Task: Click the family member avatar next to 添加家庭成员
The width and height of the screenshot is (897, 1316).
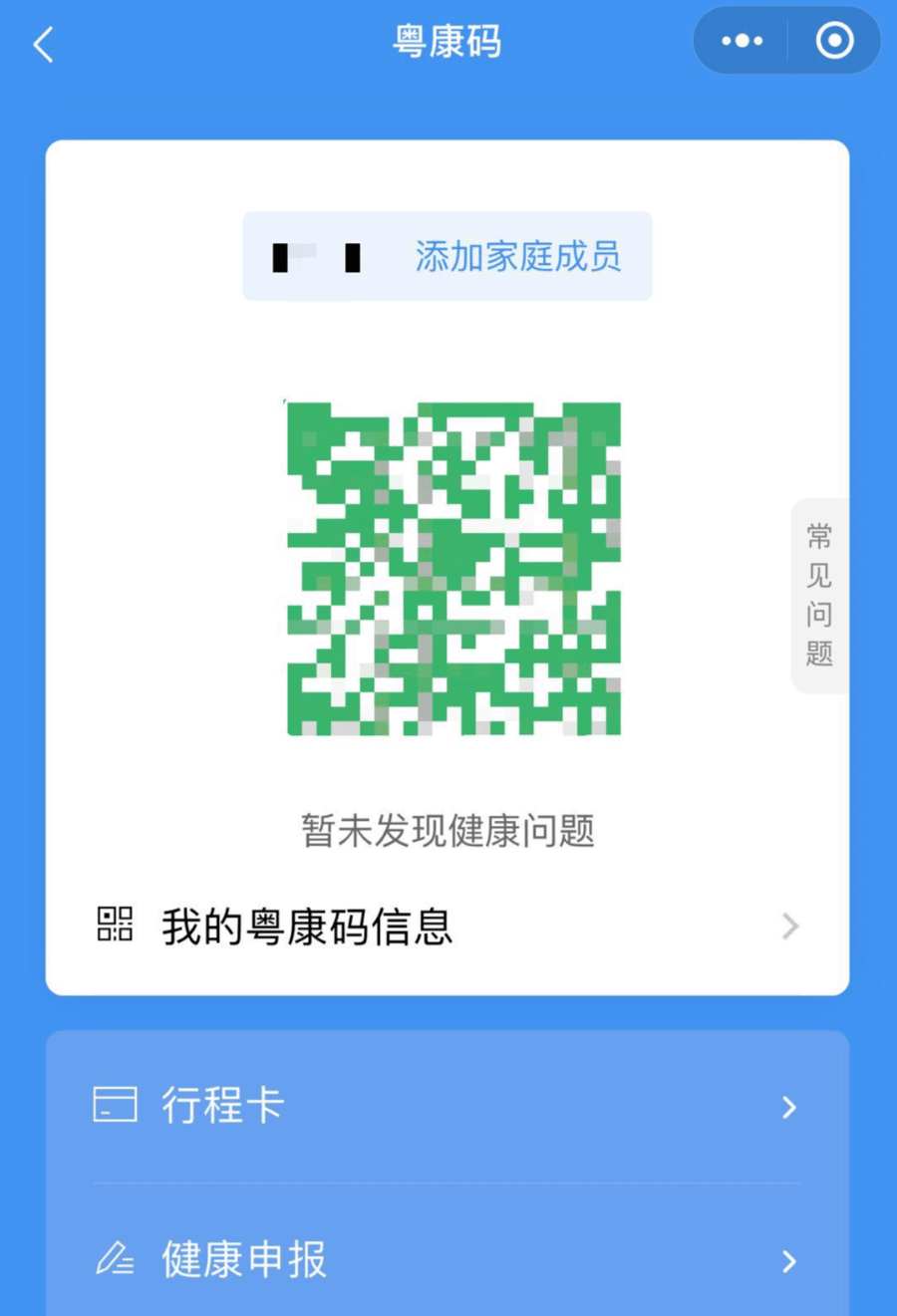Action: click(x=311, y=257)
